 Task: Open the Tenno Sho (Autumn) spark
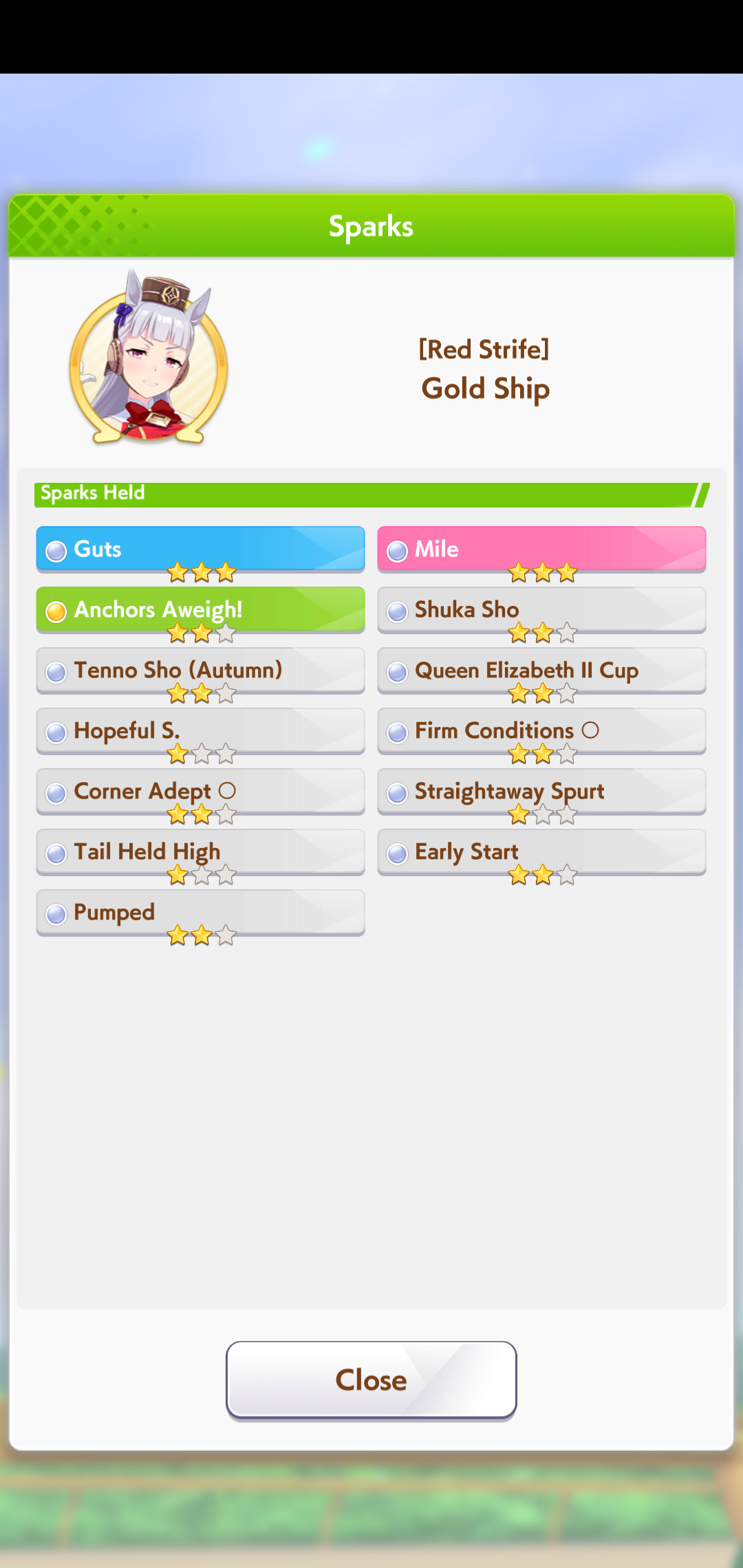[x=200, y=671]
